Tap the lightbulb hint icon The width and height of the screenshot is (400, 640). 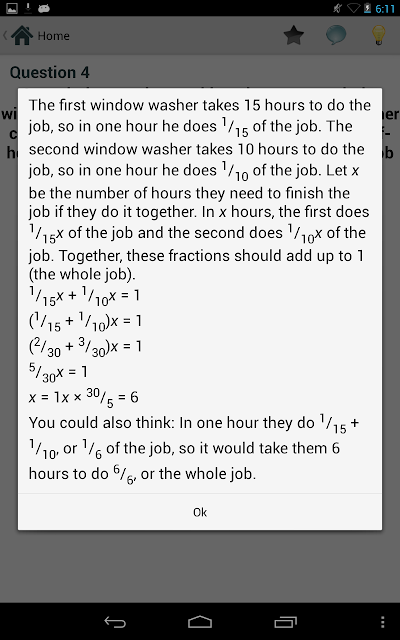[x=378, y=35]
